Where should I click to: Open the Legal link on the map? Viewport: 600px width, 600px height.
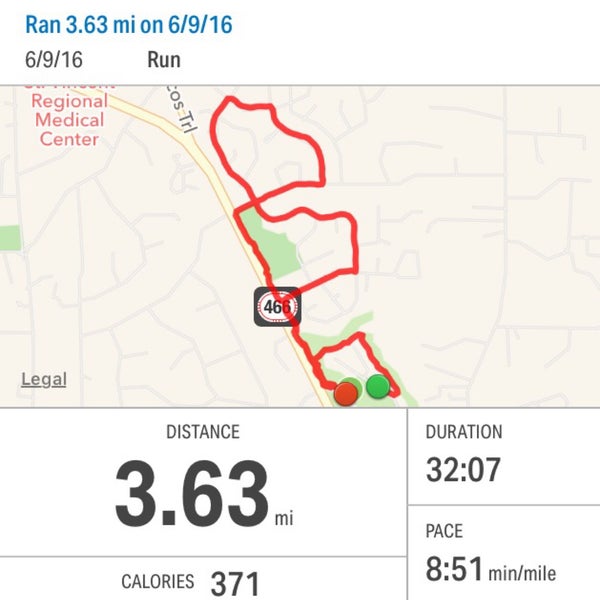pyautogui.click(x=44, y=380)
